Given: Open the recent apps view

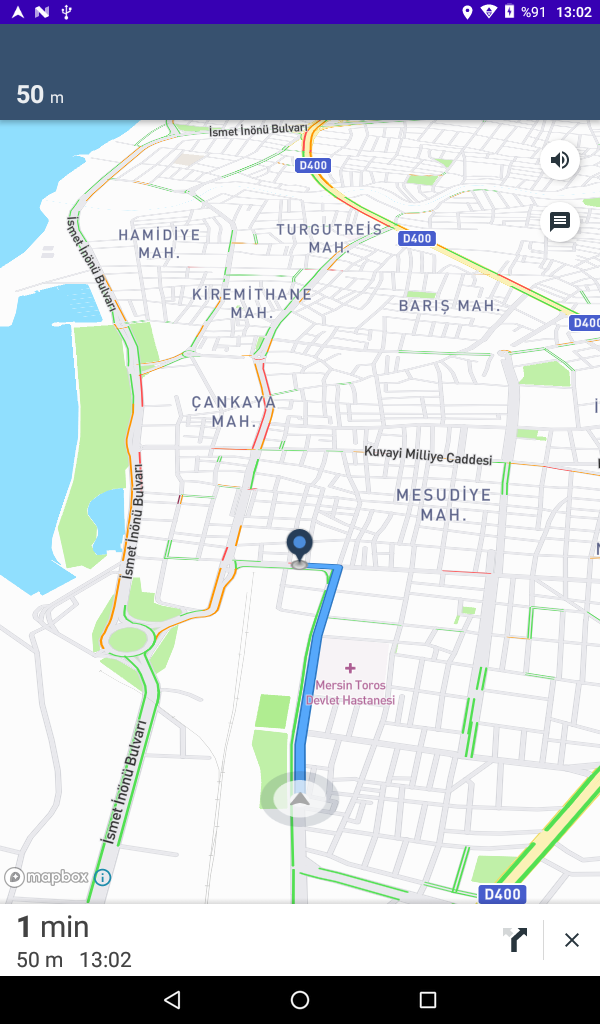Looking at the screenshot, I should point(428,1000).
